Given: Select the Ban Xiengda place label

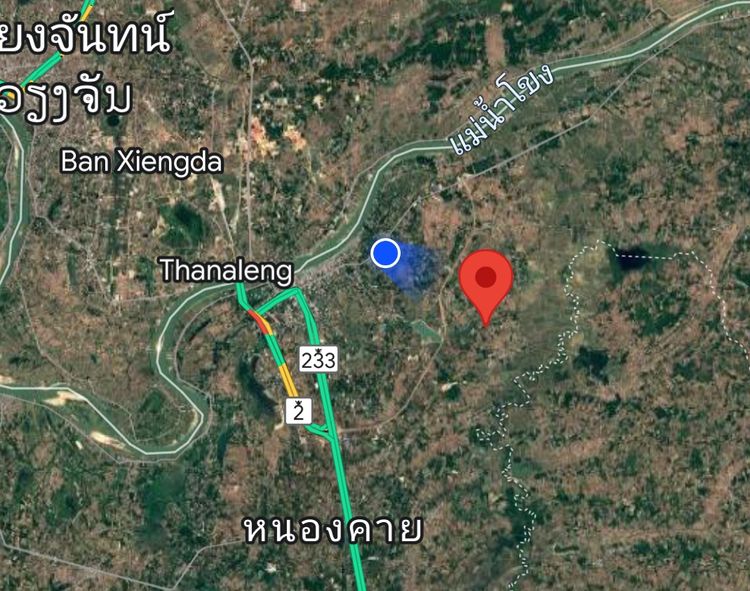Looking at the screenshot, I should [x=141, y=161].
